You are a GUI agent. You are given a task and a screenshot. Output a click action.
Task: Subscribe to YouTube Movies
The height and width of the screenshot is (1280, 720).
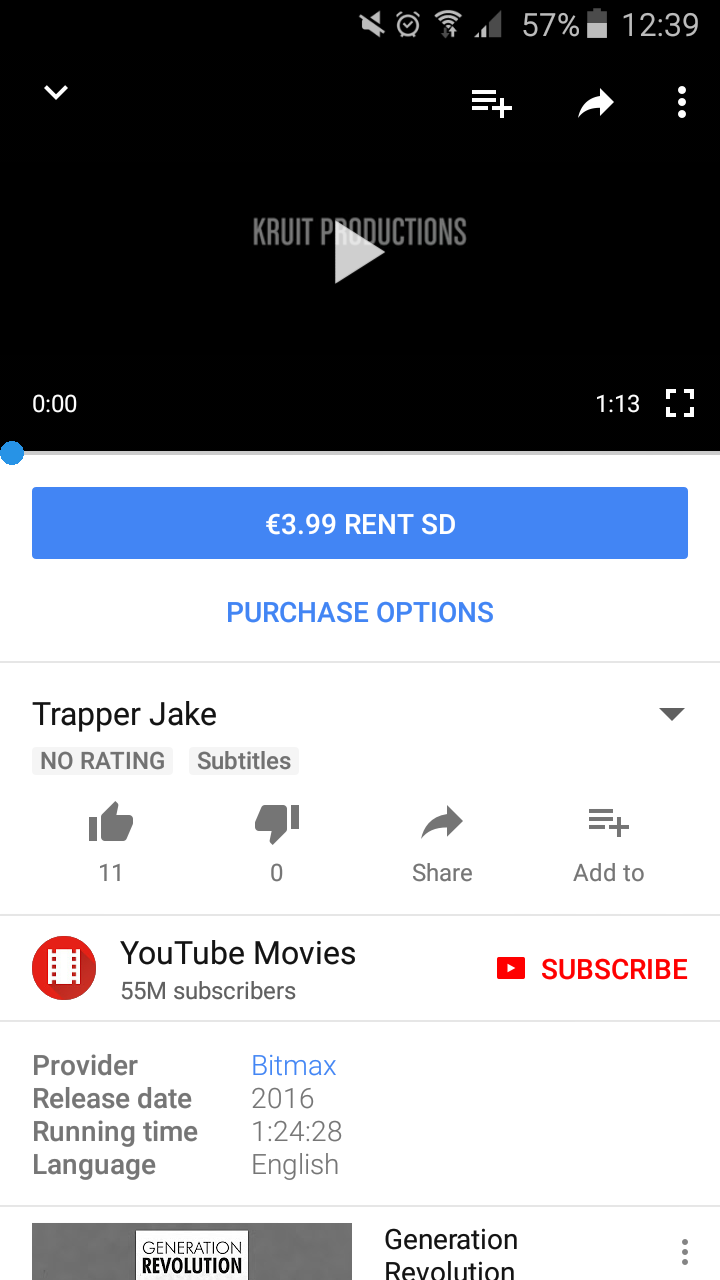click(x=592, y=969)
